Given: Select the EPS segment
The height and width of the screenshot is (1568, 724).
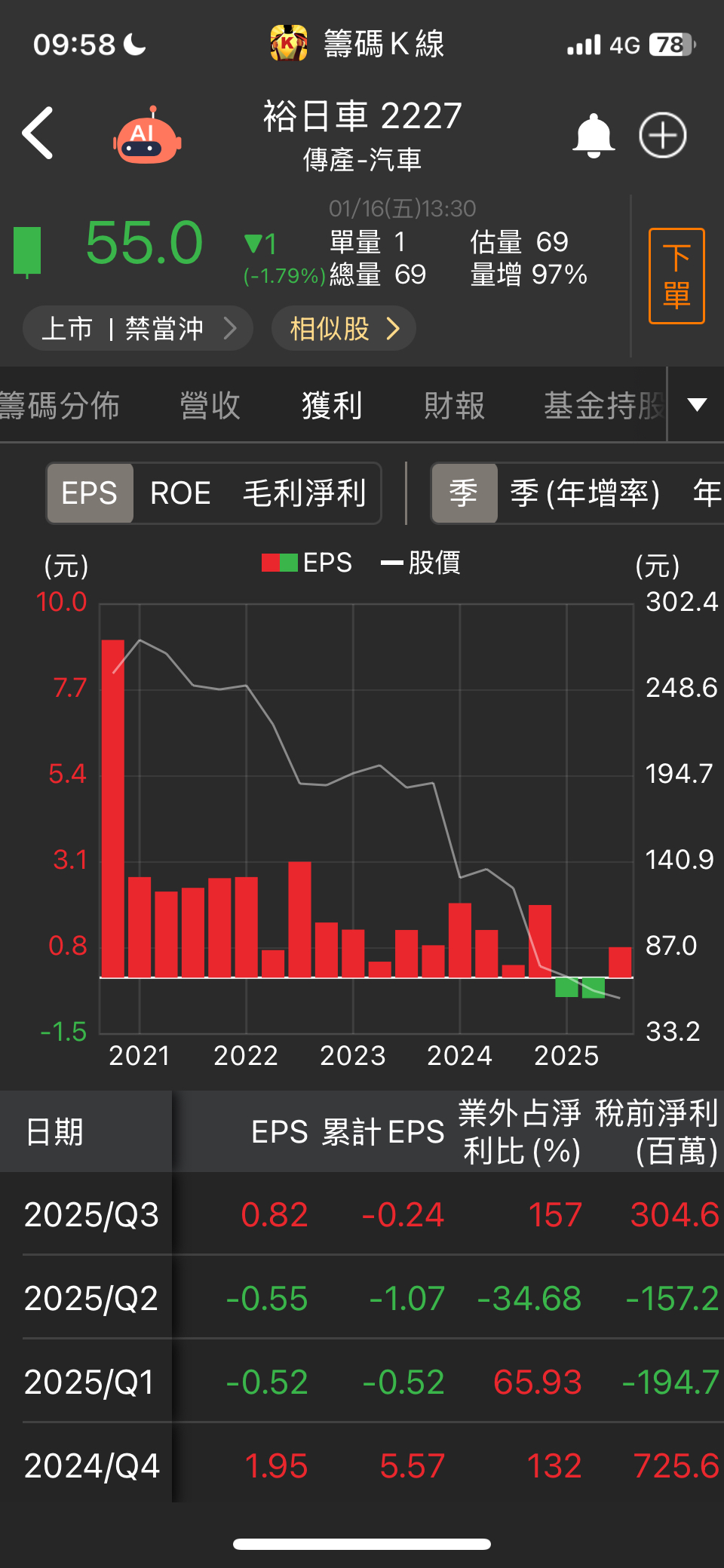Looking at the screenshot, I should (x=90, y=493).
